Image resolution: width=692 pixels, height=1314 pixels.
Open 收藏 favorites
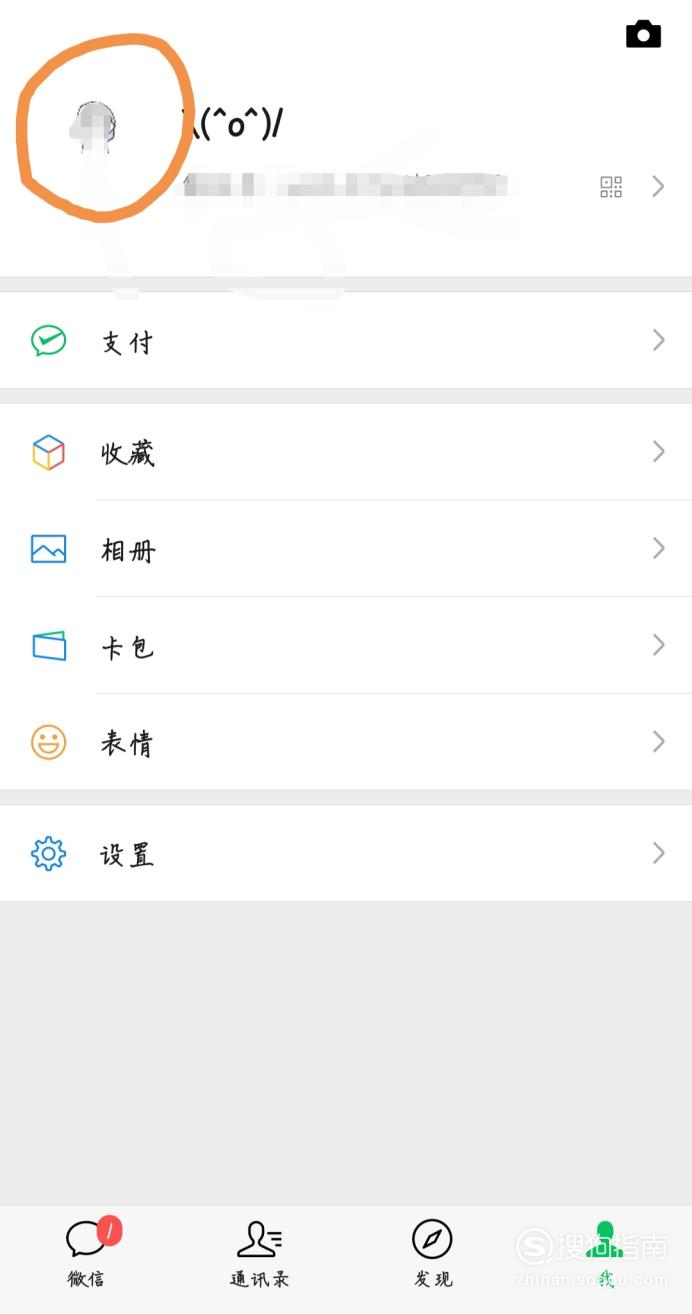click(x=346, y=452)
